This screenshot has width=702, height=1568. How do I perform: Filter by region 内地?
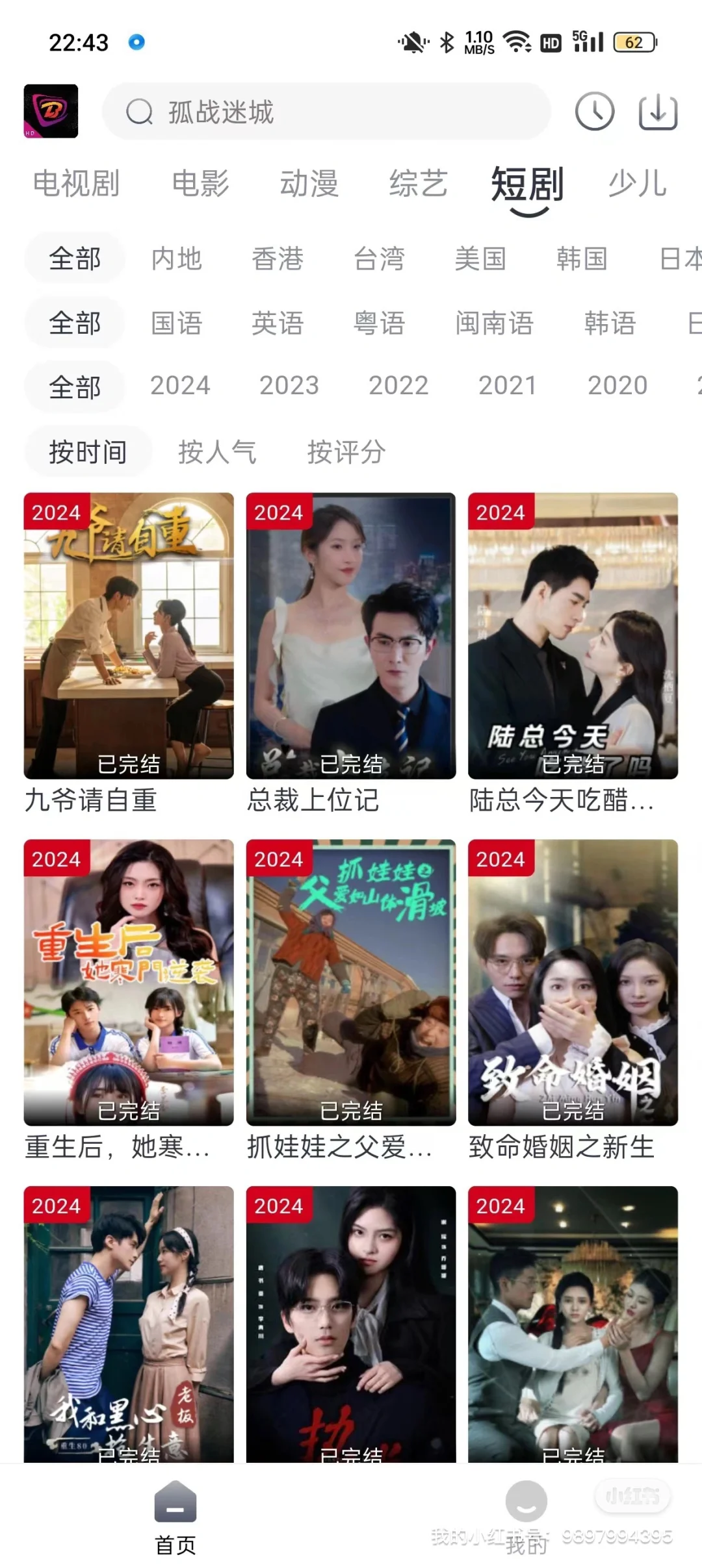coord(176,259)
